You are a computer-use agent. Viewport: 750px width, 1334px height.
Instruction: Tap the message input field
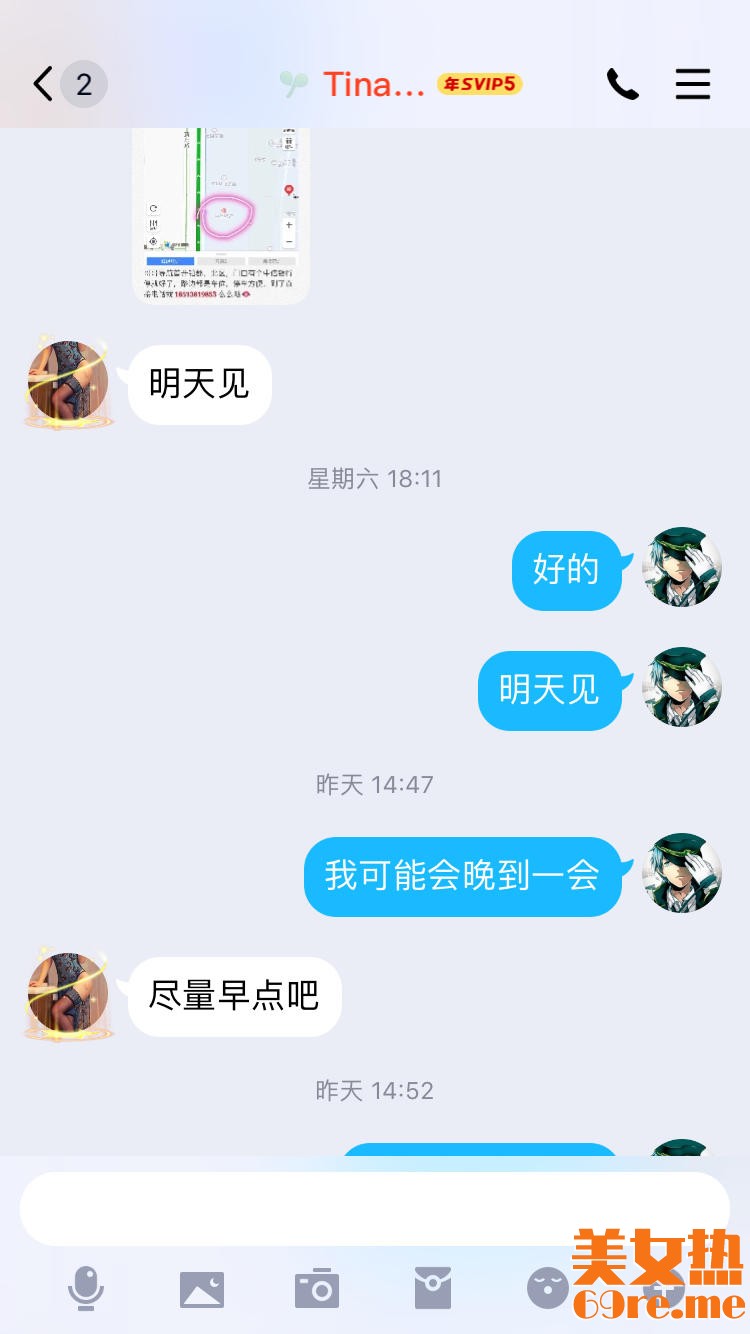pos(374,1208)
